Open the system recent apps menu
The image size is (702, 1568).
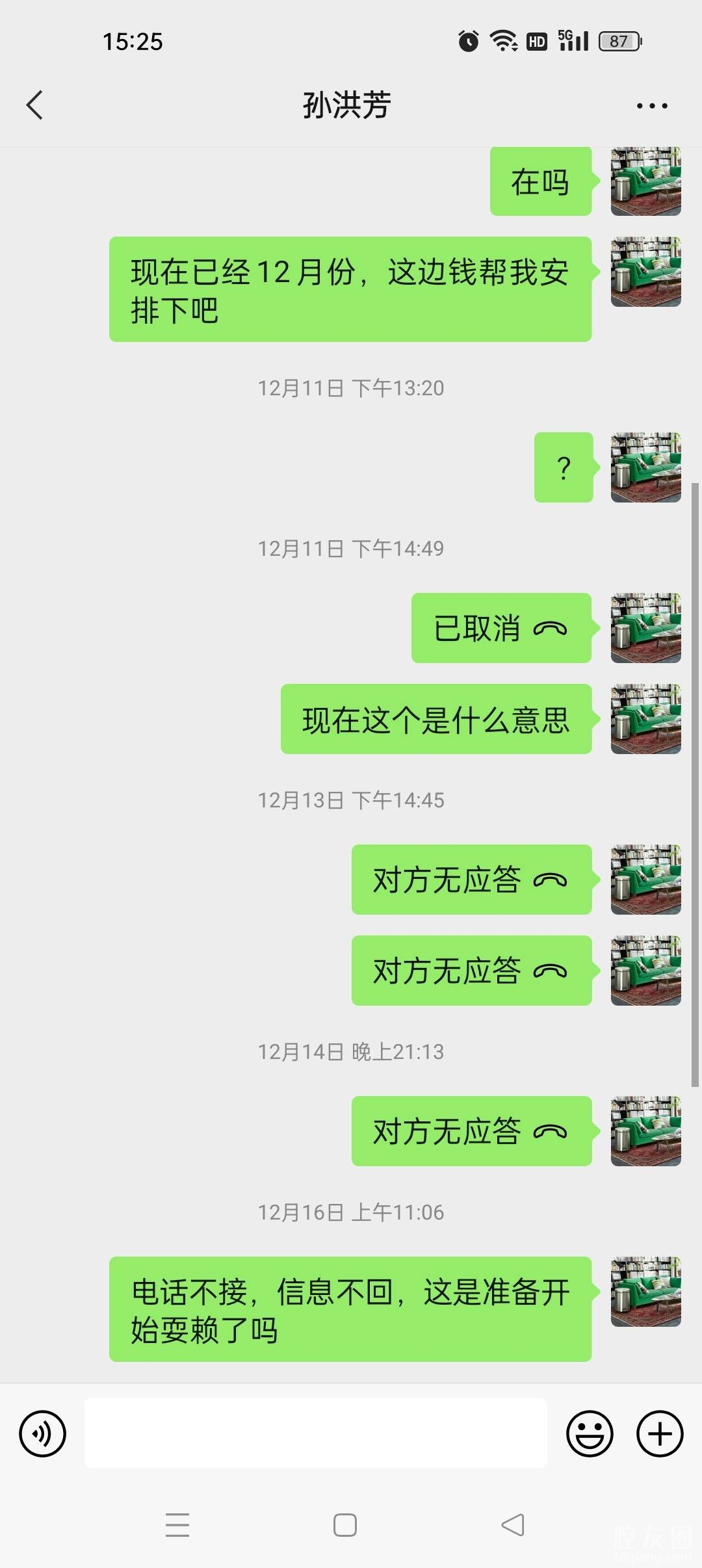click(x=177, y=1525)
